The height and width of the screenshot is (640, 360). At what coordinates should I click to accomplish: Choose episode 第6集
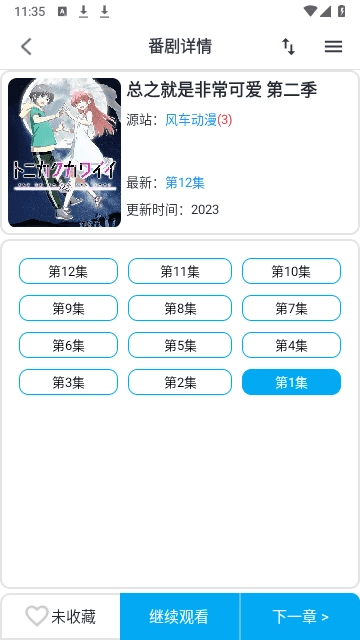pyautogui.click(x=68, y=345)
